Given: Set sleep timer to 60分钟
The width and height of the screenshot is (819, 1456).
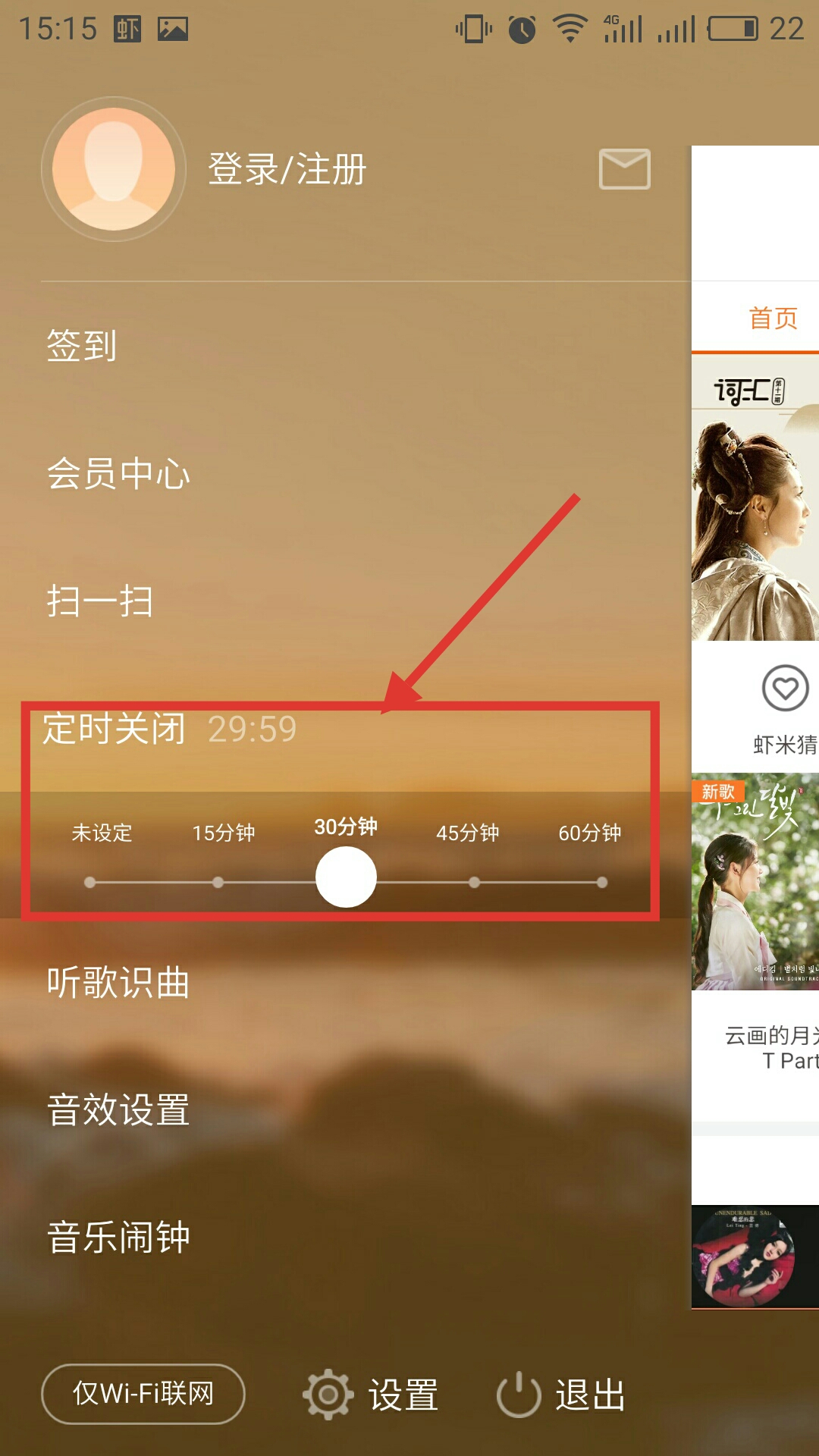Looking at the screenshot, I should coord(601,881).
